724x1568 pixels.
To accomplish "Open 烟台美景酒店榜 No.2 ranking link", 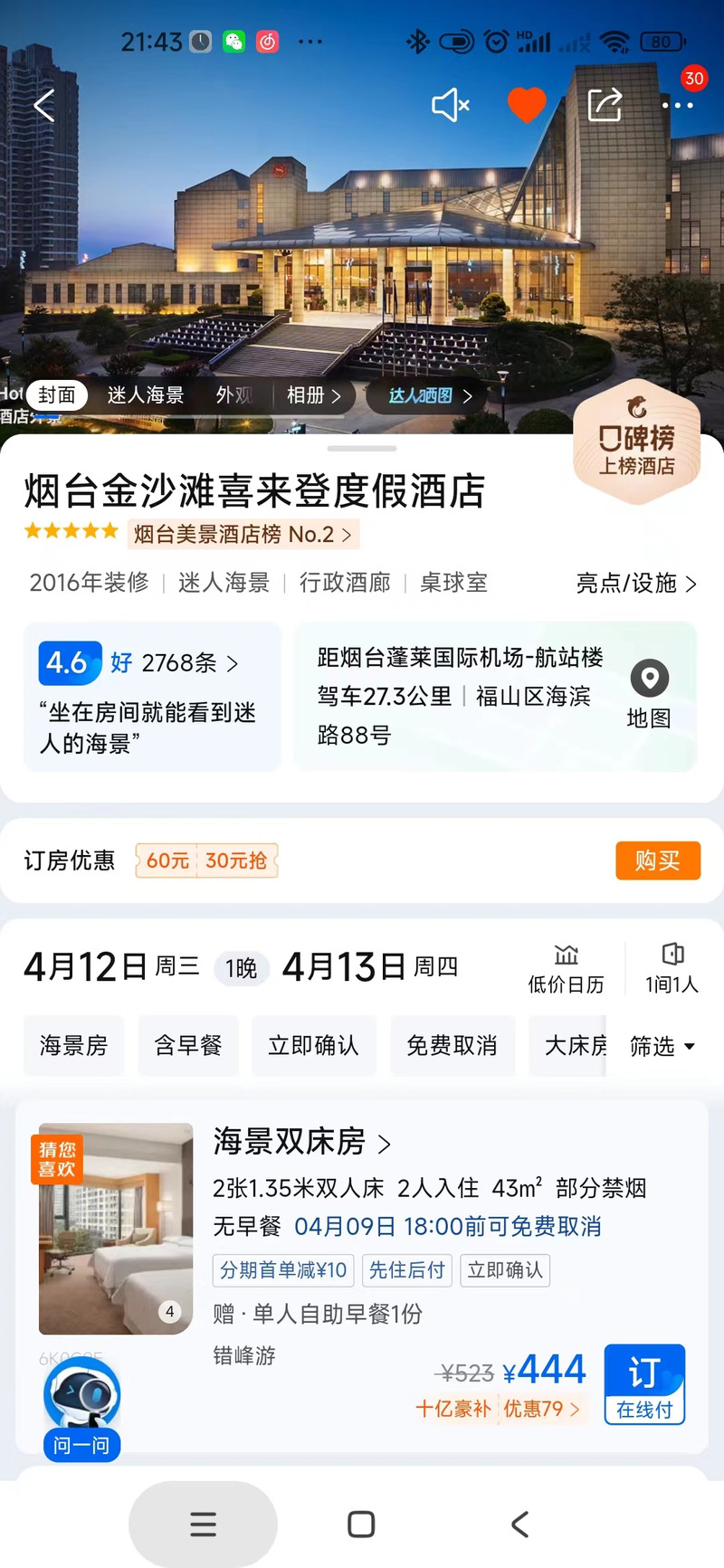I will [243, 535].
